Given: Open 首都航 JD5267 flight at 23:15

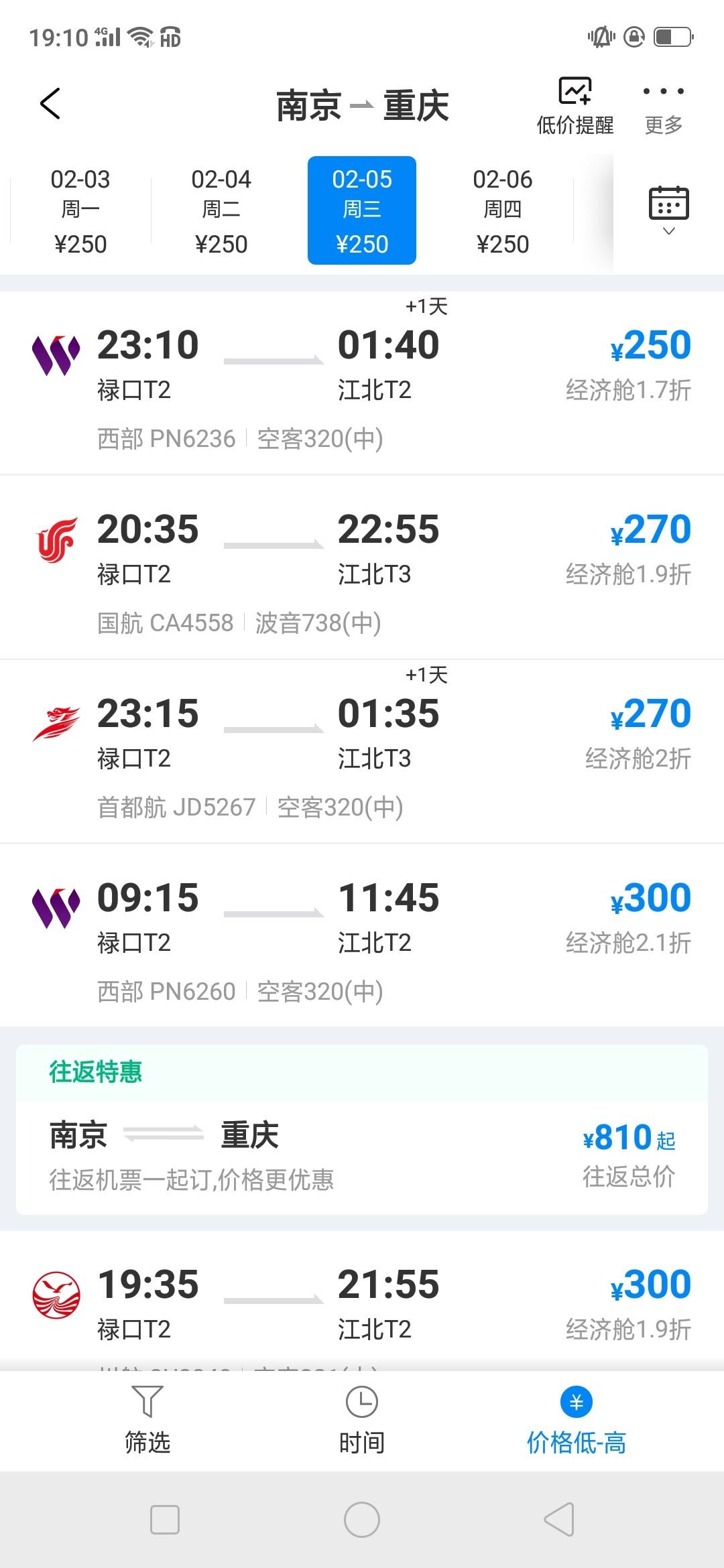Looking at the screenshot, I should tap(362, 752).
